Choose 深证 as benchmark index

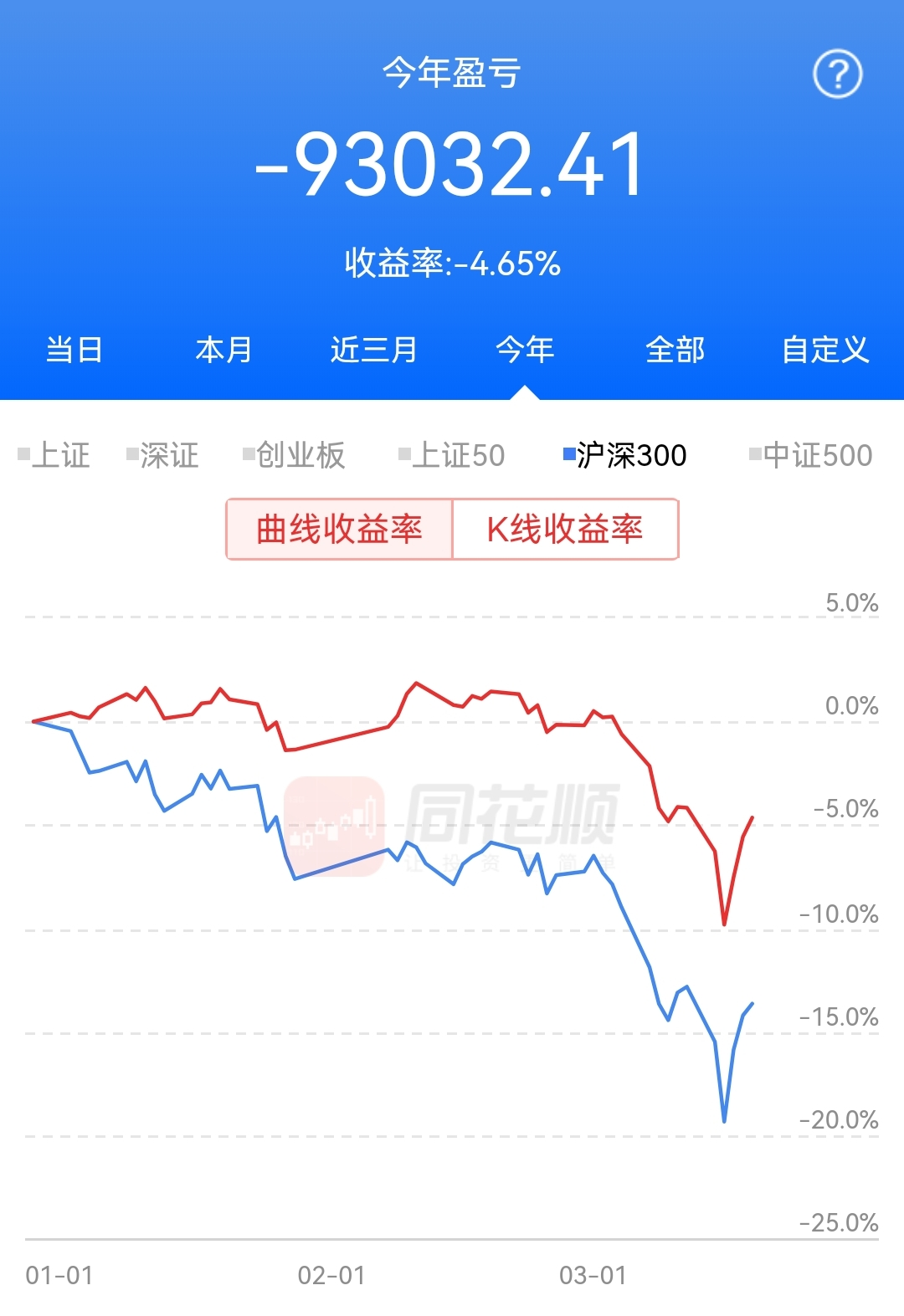[163, 455]
